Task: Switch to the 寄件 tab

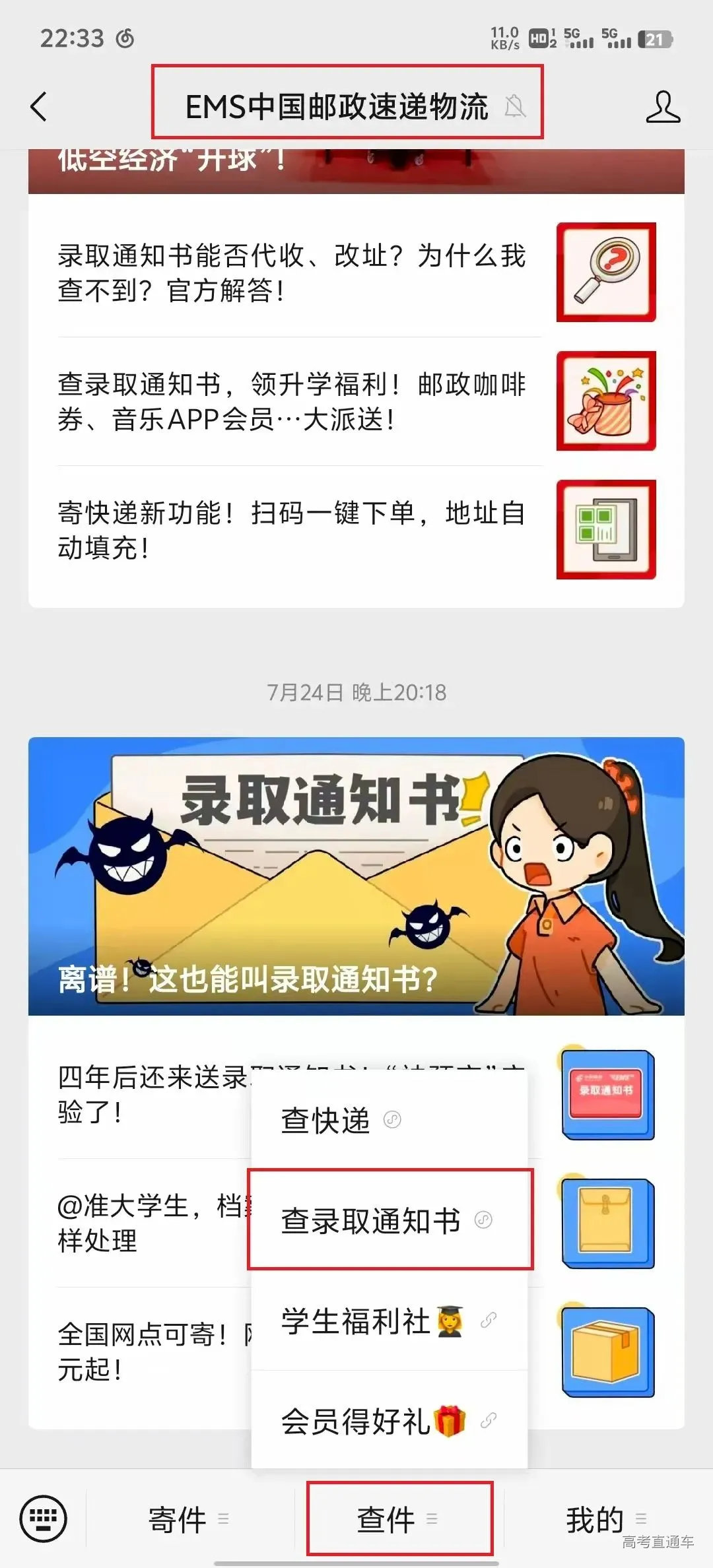Action: (178, 1519)
